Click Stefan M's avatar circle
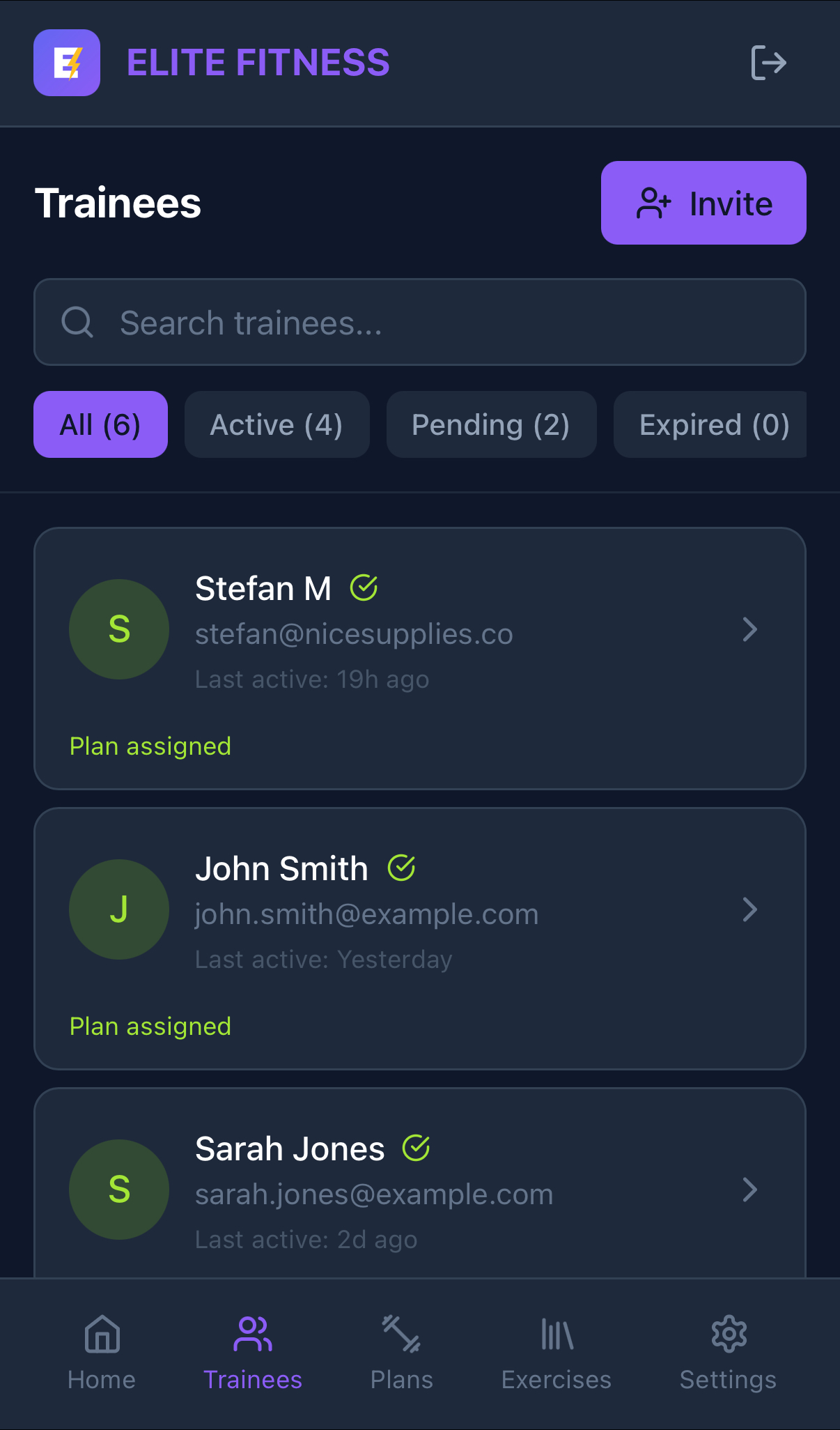This screenshot has height=1430, width=840. pos(118,629)
